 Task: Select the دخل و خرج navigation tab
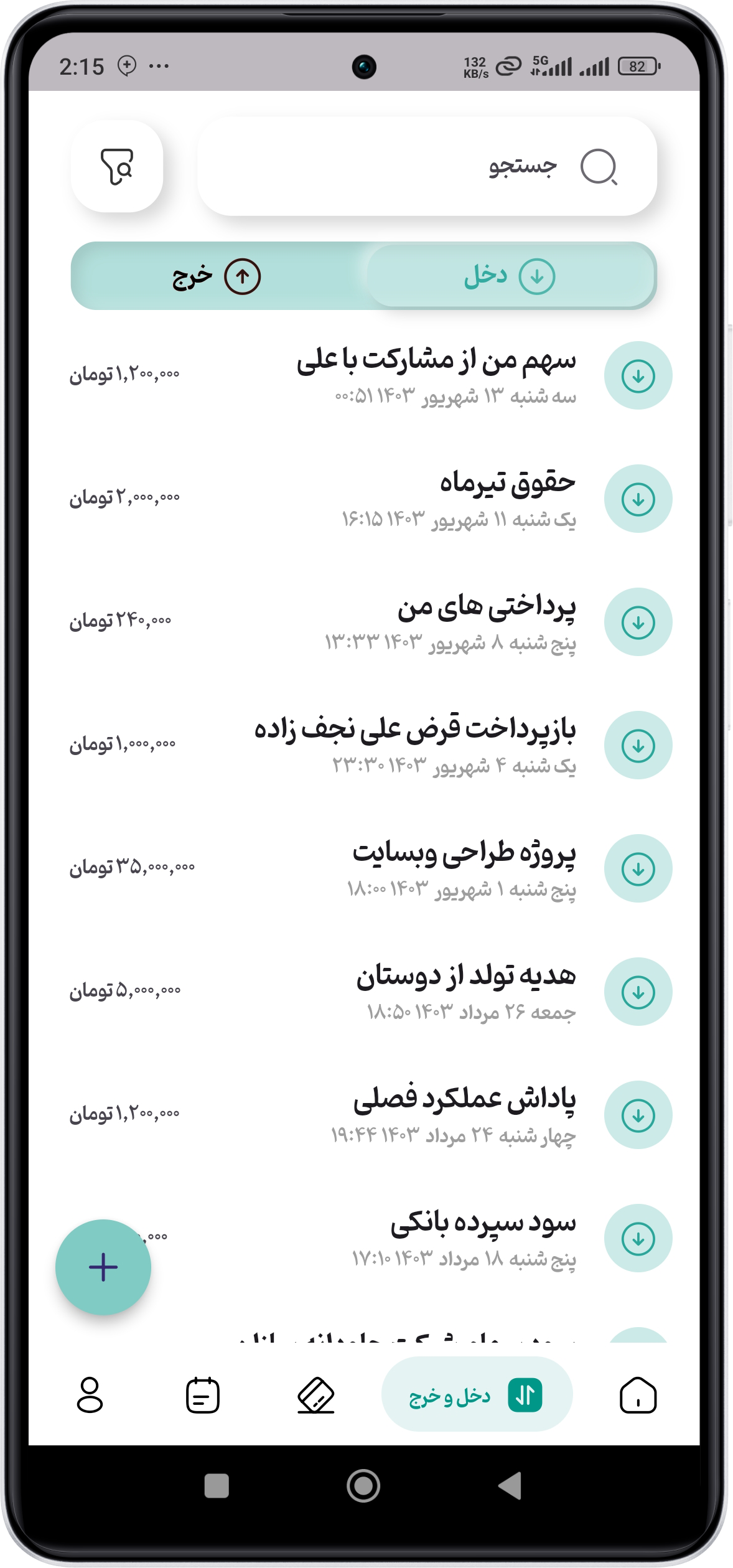point(477,1395)
